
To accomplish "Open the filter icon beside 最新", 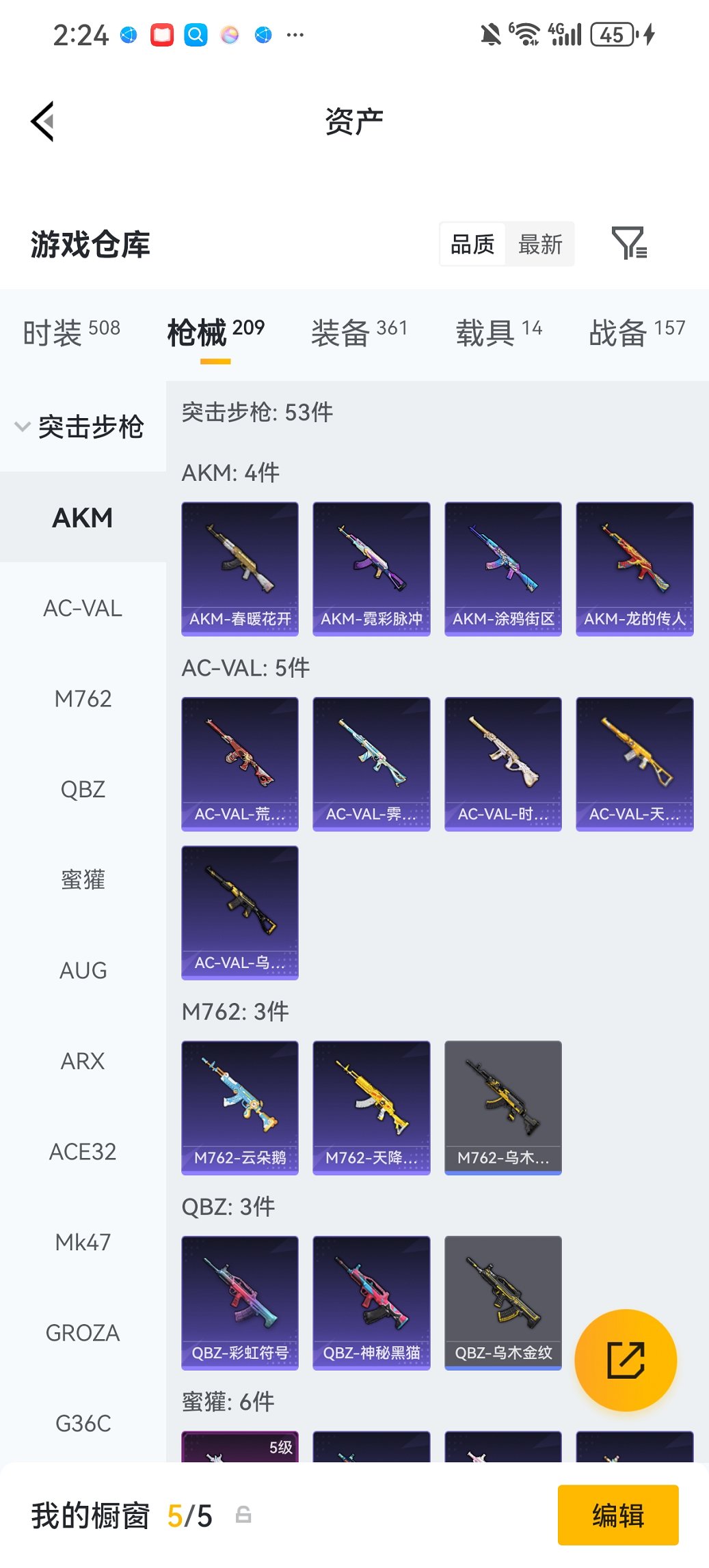I will click(x=628, y=243).
